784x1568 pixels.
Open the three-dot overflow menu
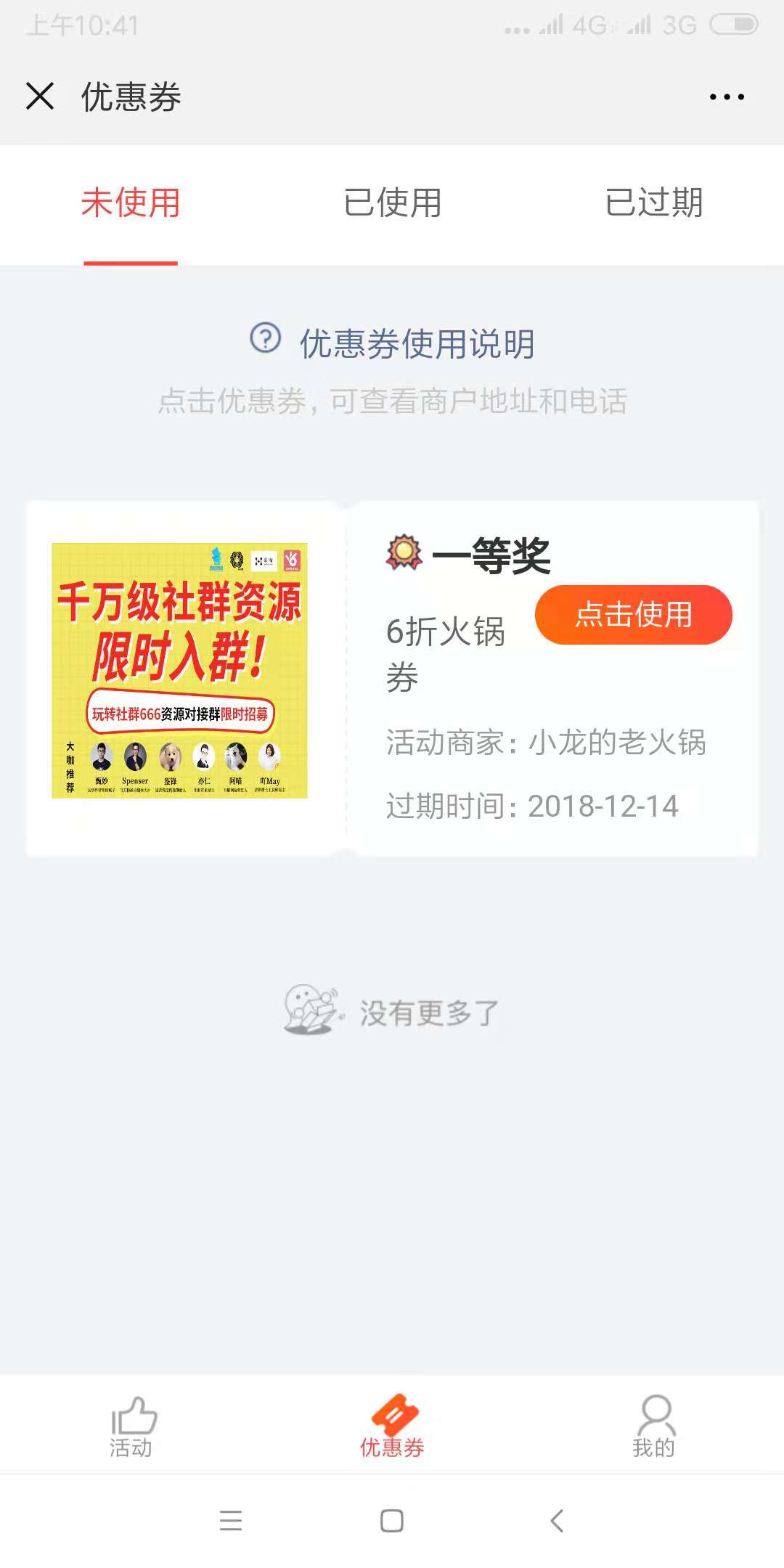pos(727,97)
